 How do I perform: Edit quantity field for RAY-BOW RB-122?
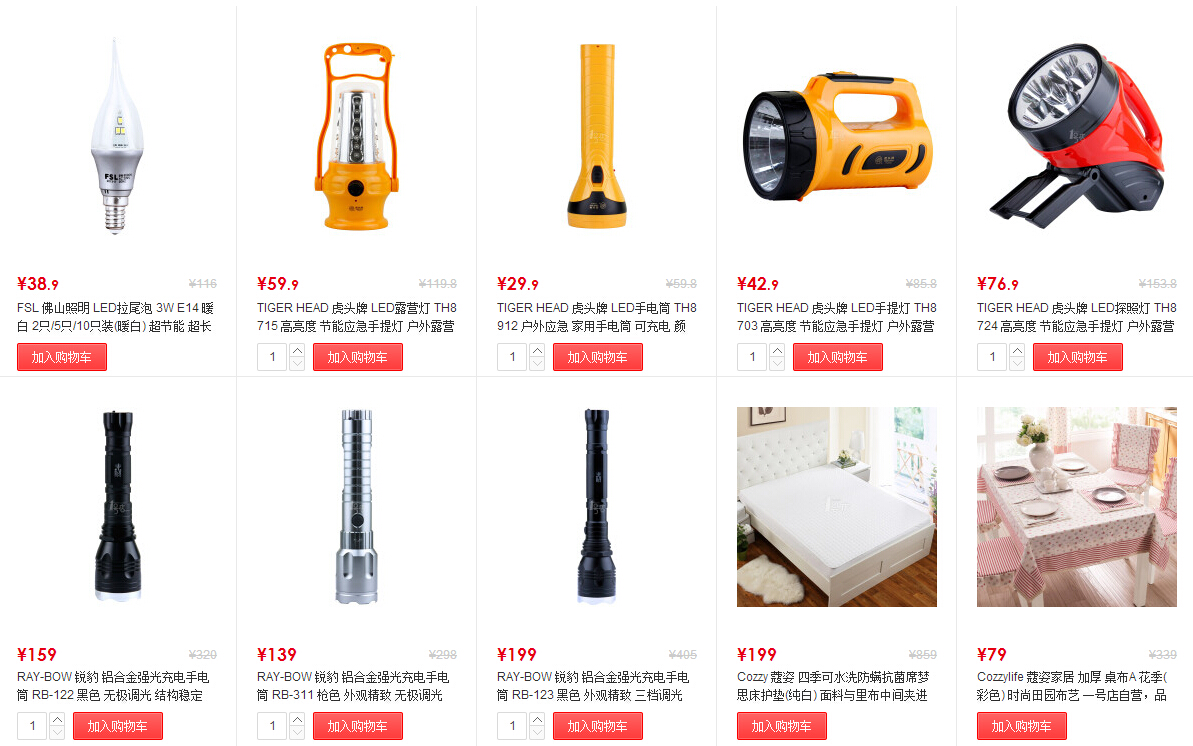click(x=32, y=726)
